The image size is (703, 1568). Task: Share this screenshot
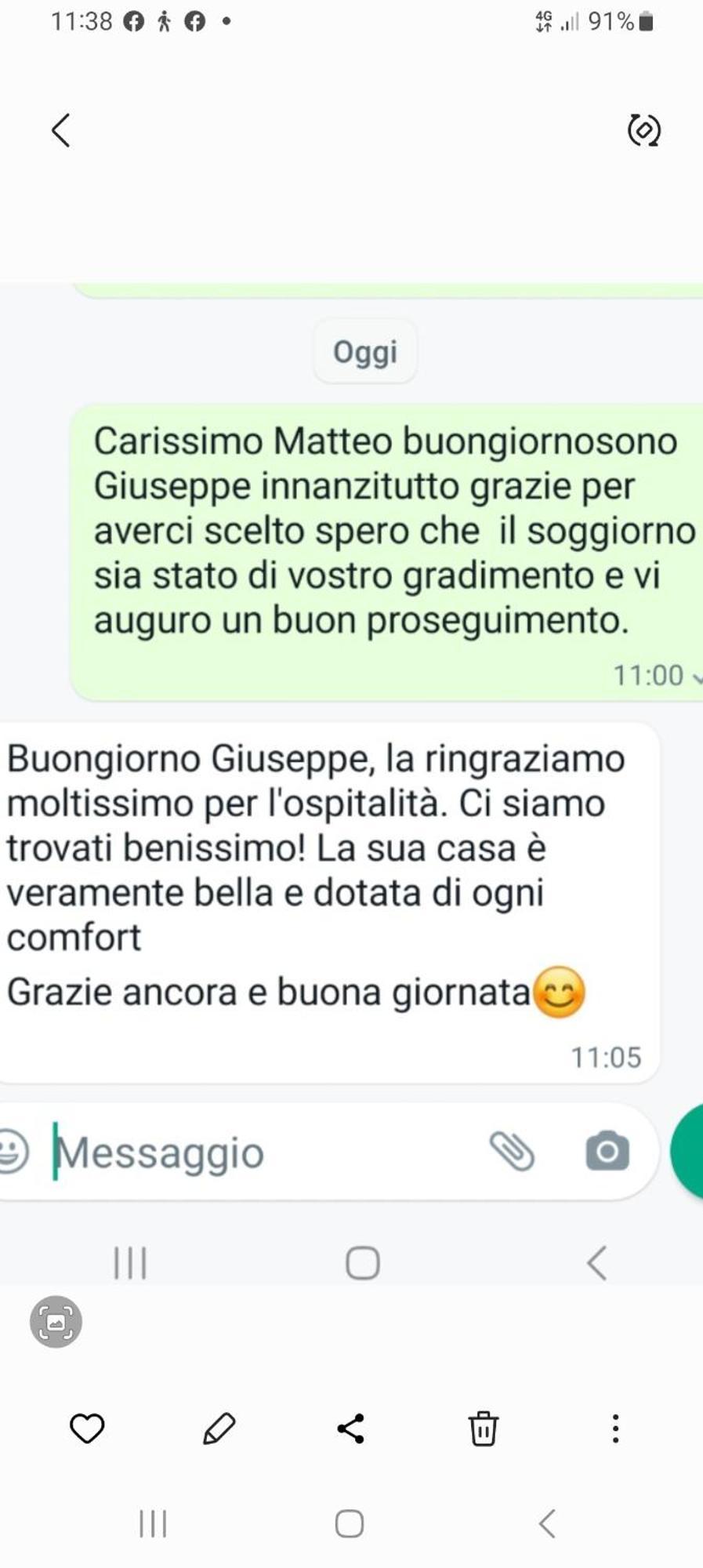[x=351, y=1428]
